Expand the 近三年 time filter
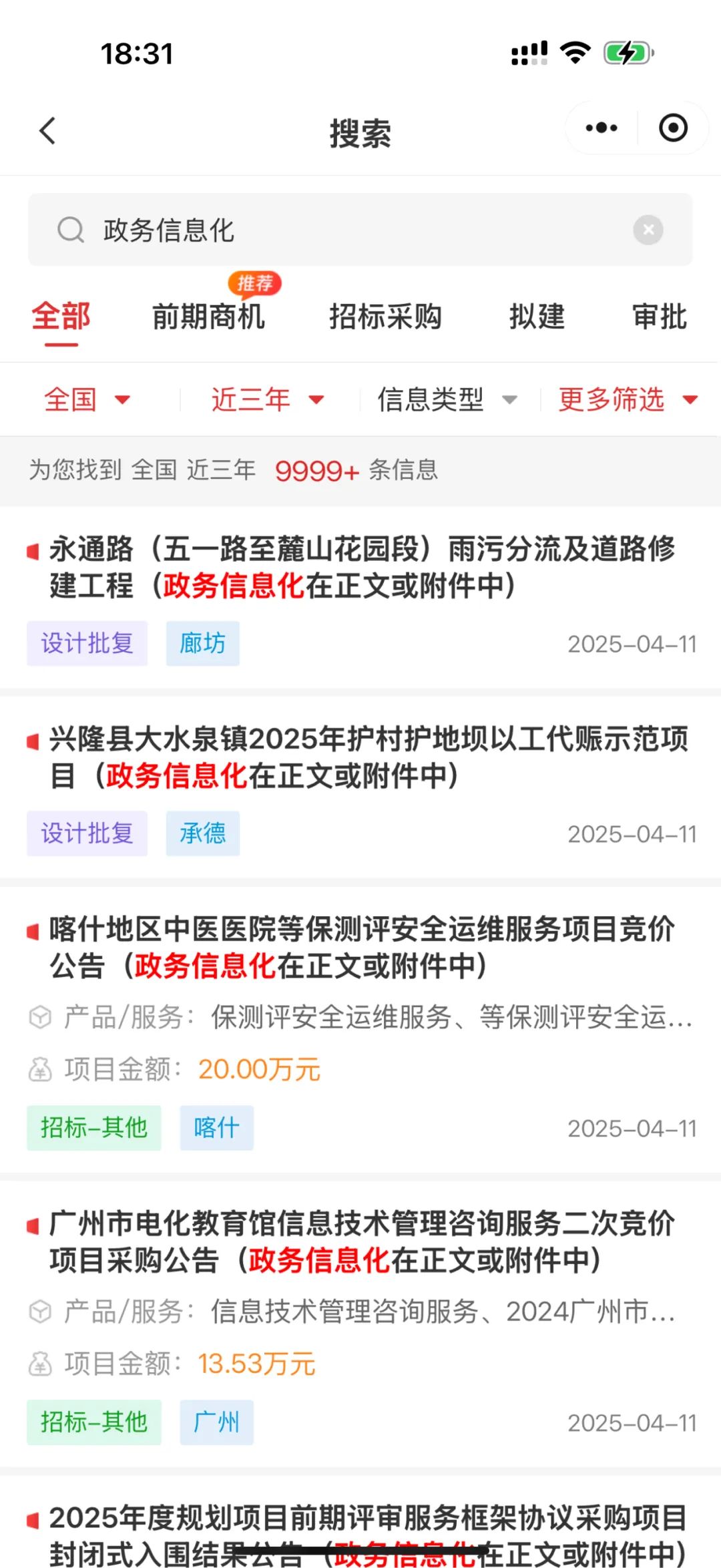Screen dimensions: 721x1568 pyautogui.click(x=268, y=399)
